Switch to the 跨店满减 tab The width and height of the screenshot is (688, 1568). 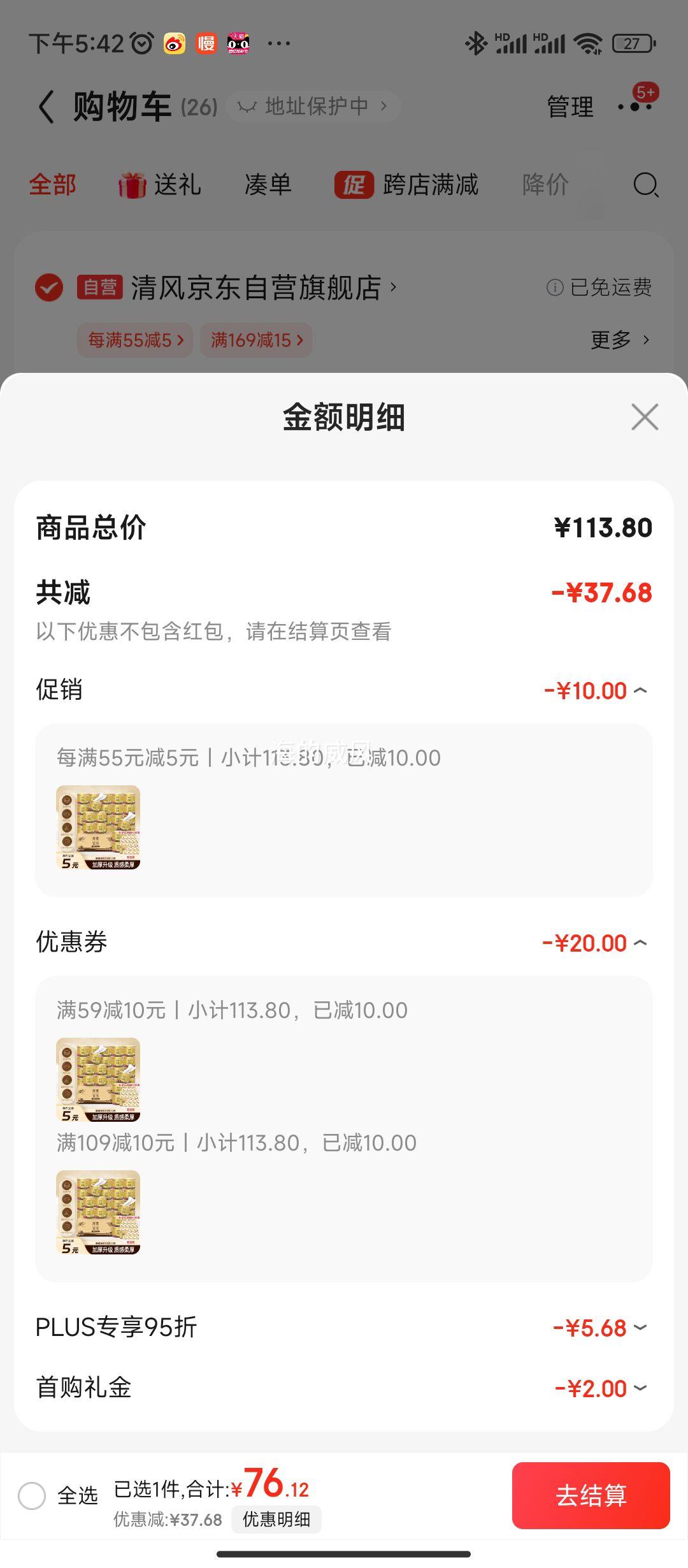(x=429, y=185)
